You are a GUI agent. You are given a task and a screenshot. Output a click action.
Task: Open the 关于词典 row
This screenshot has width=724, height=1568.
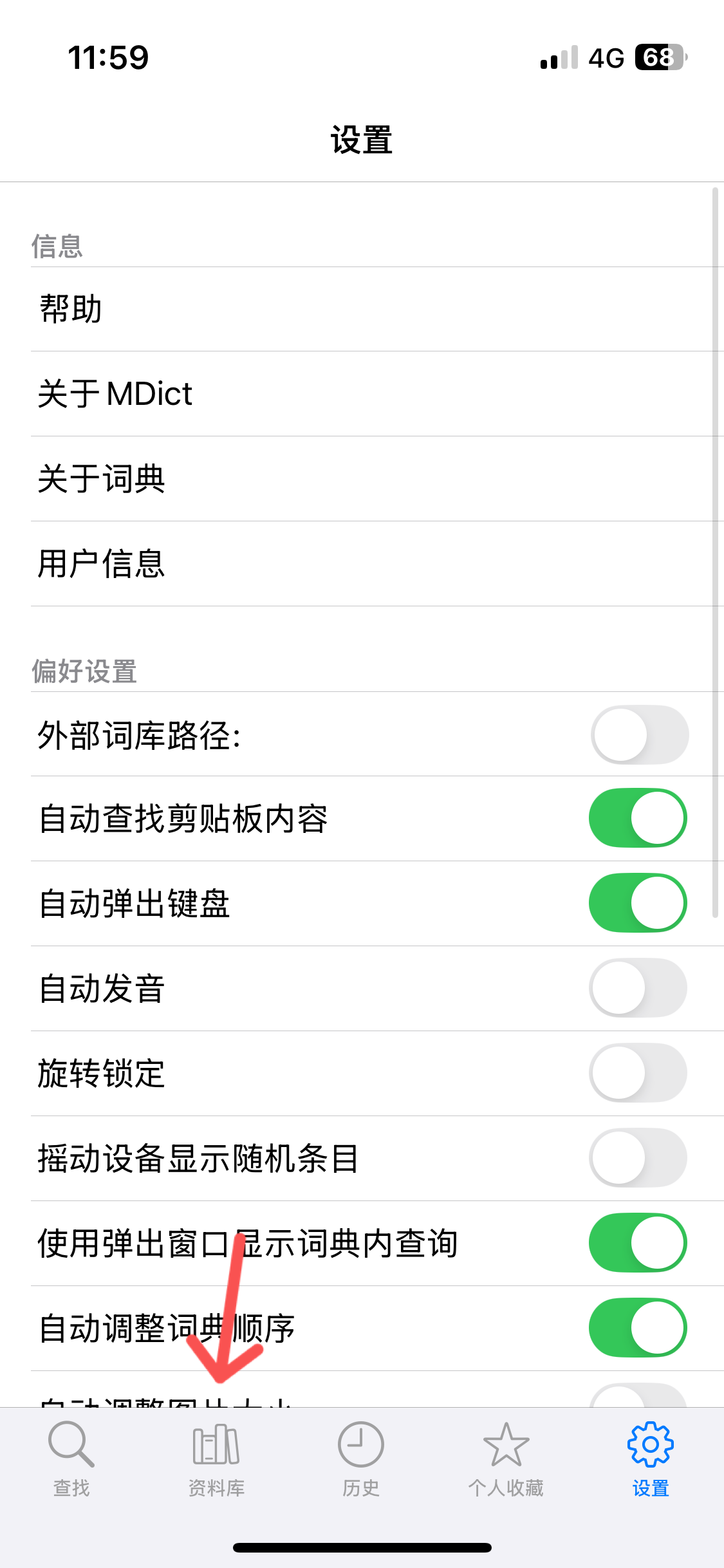tap(360, 479)
